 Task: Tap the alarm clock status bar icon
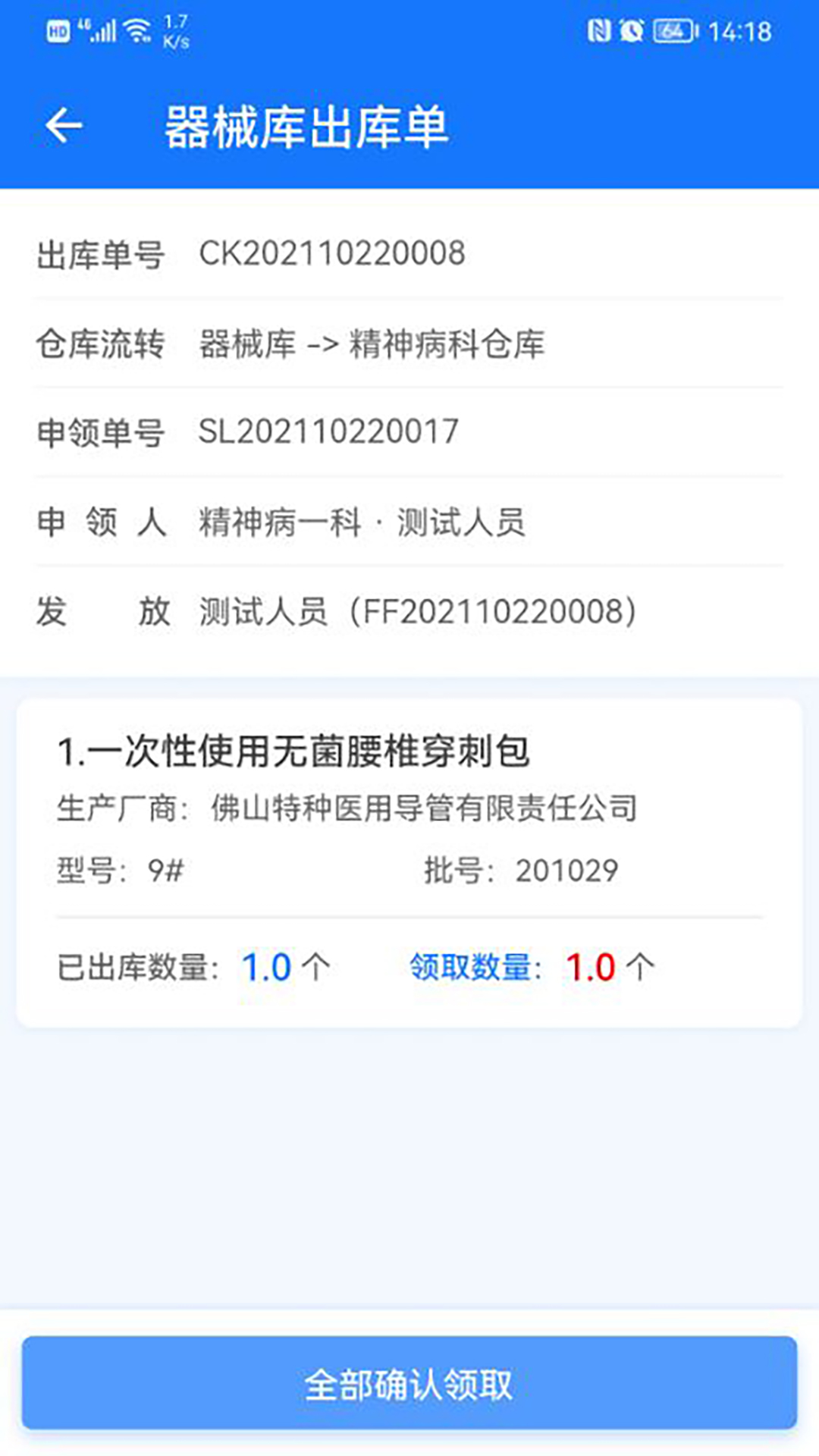pyautogui.click(x=632, y=32)
